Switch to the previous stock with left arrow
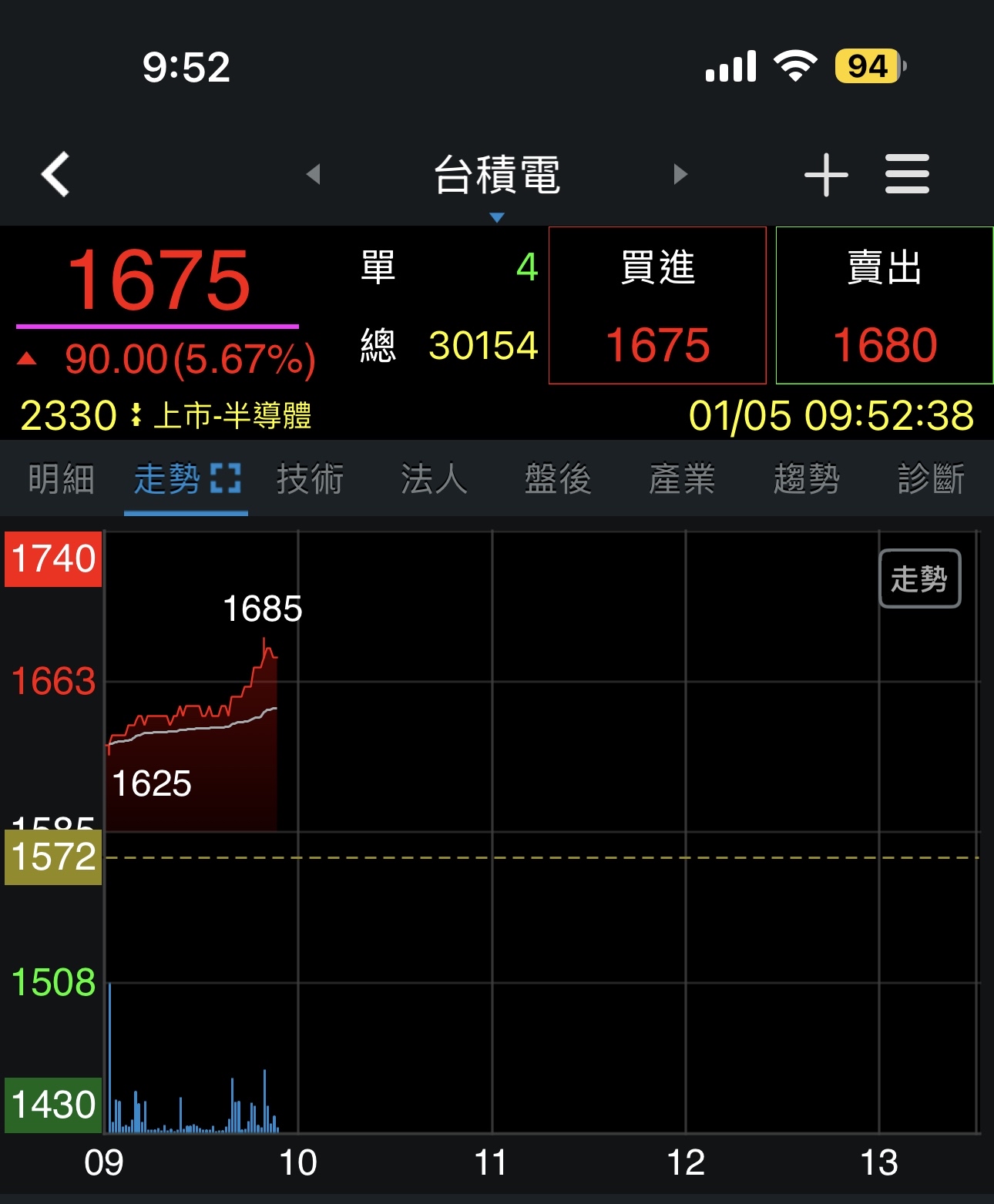 313,174
